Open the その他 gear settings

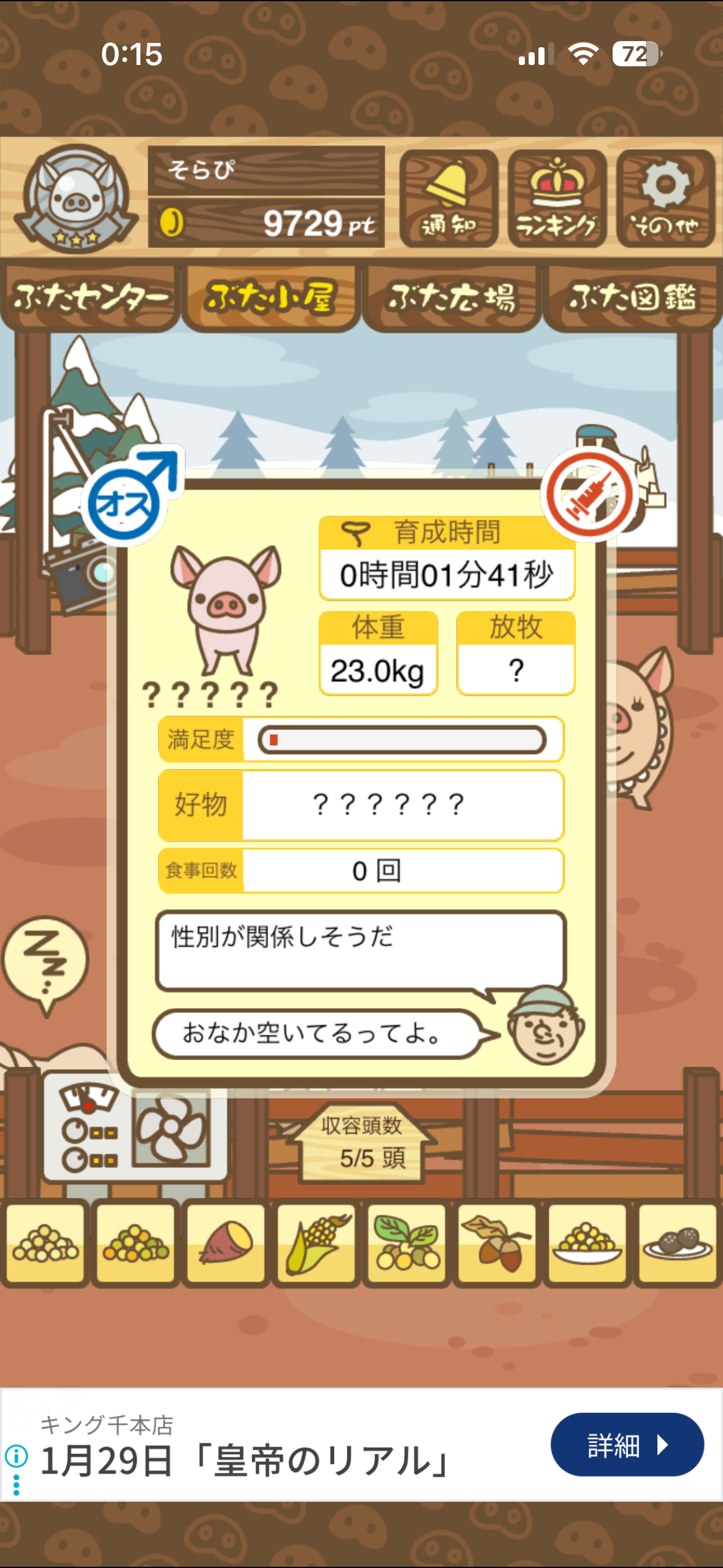[x=665, y=199]
